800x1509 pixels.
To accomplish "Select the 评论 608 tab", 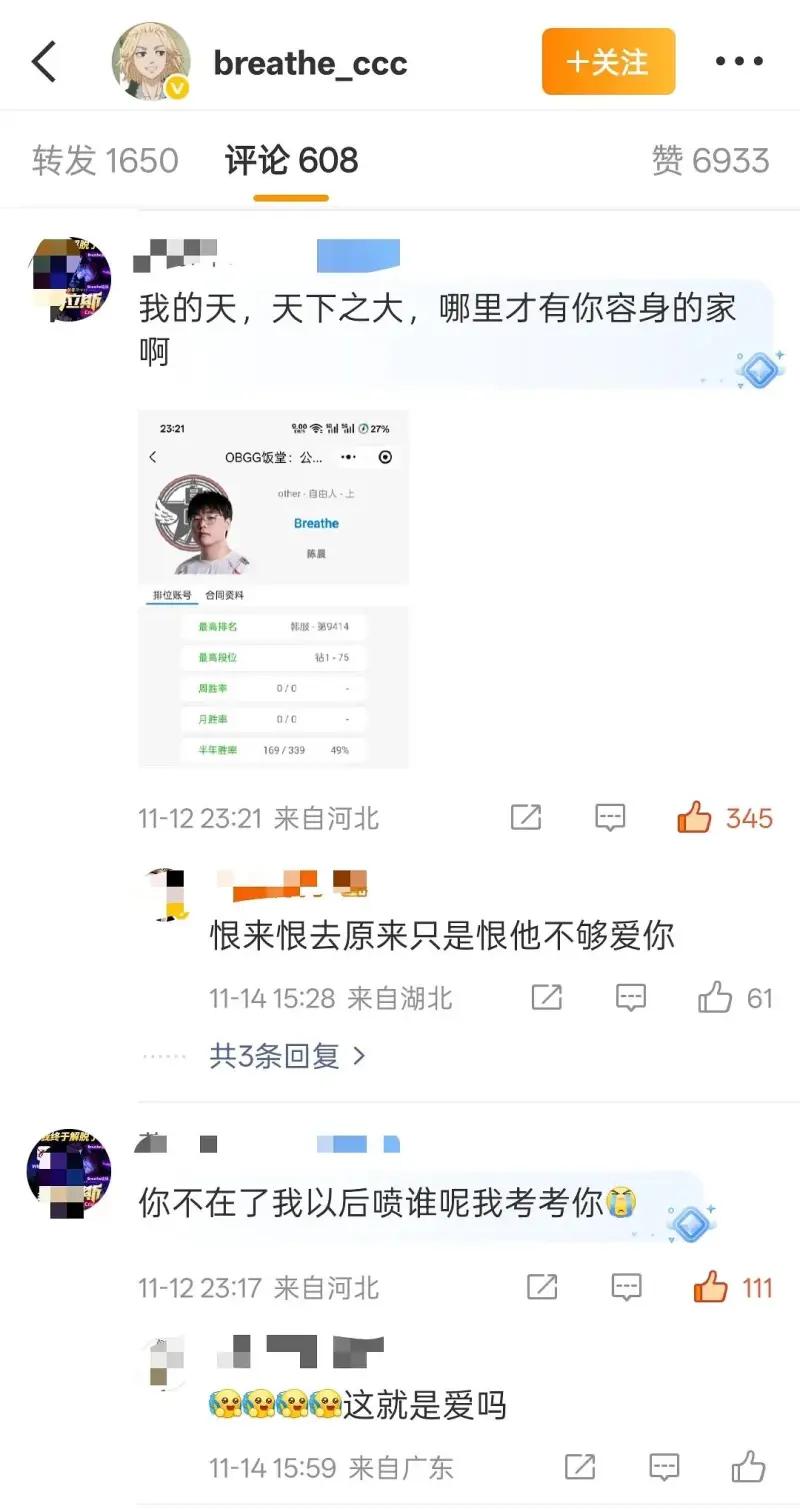I will pyautogui.click(x=291, y=161).
